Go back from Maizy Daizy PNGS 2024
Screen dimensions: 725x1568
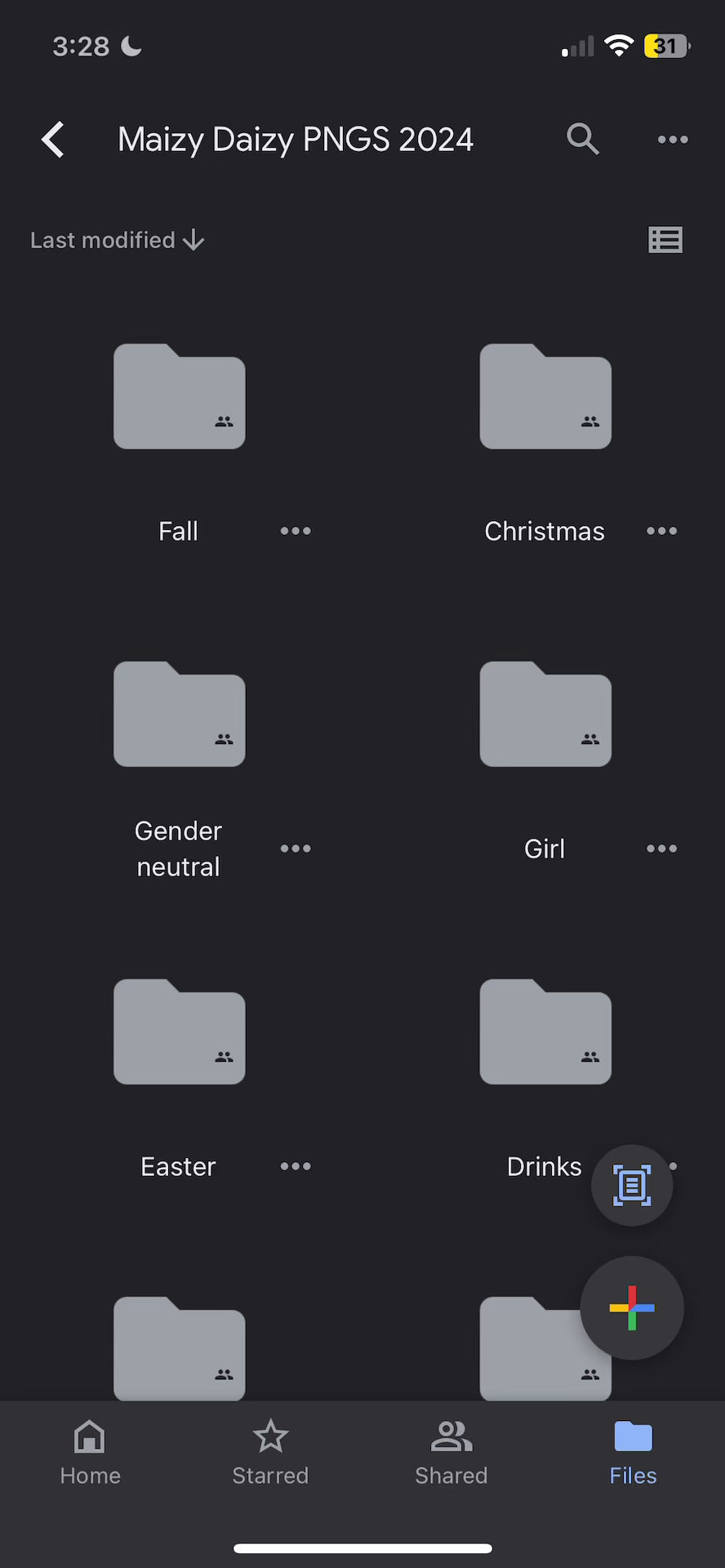coord(53,140)
